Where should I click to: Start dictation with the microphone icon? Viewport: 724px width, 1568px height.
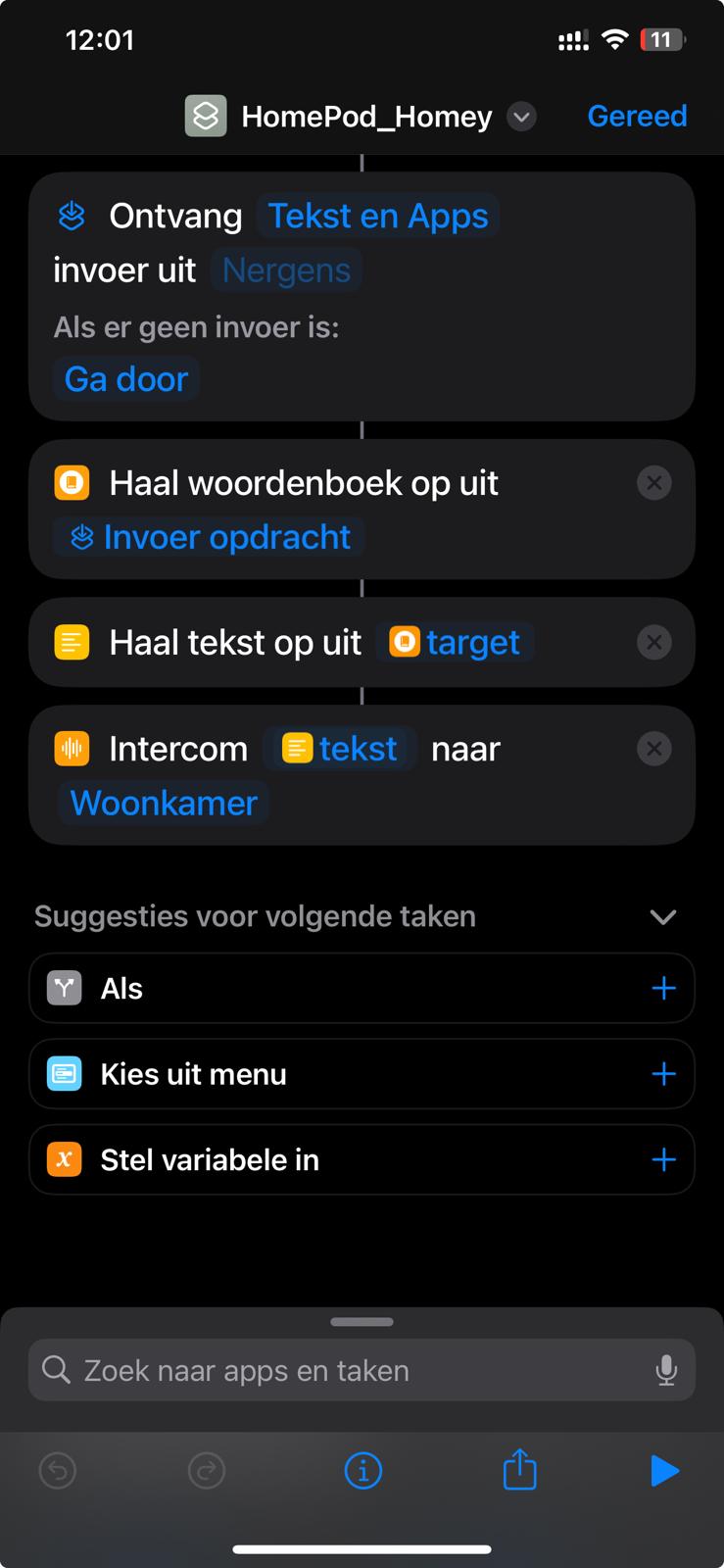666,1370
